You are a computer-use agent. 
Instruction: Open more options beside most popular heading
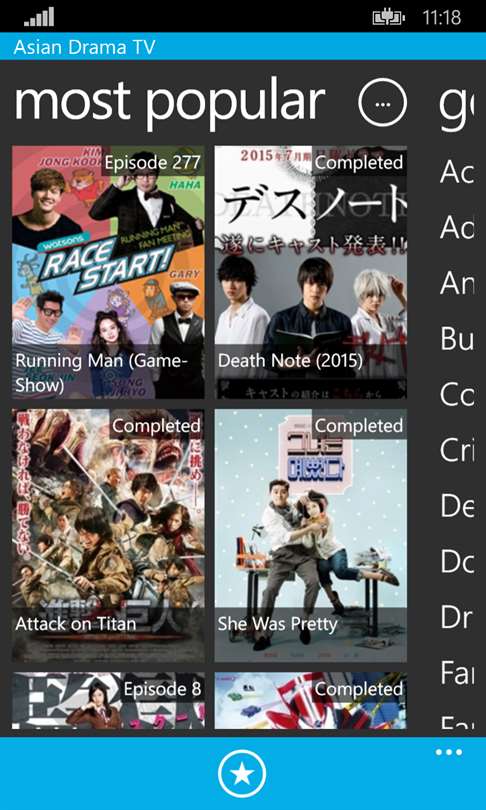tap(382, 103)
